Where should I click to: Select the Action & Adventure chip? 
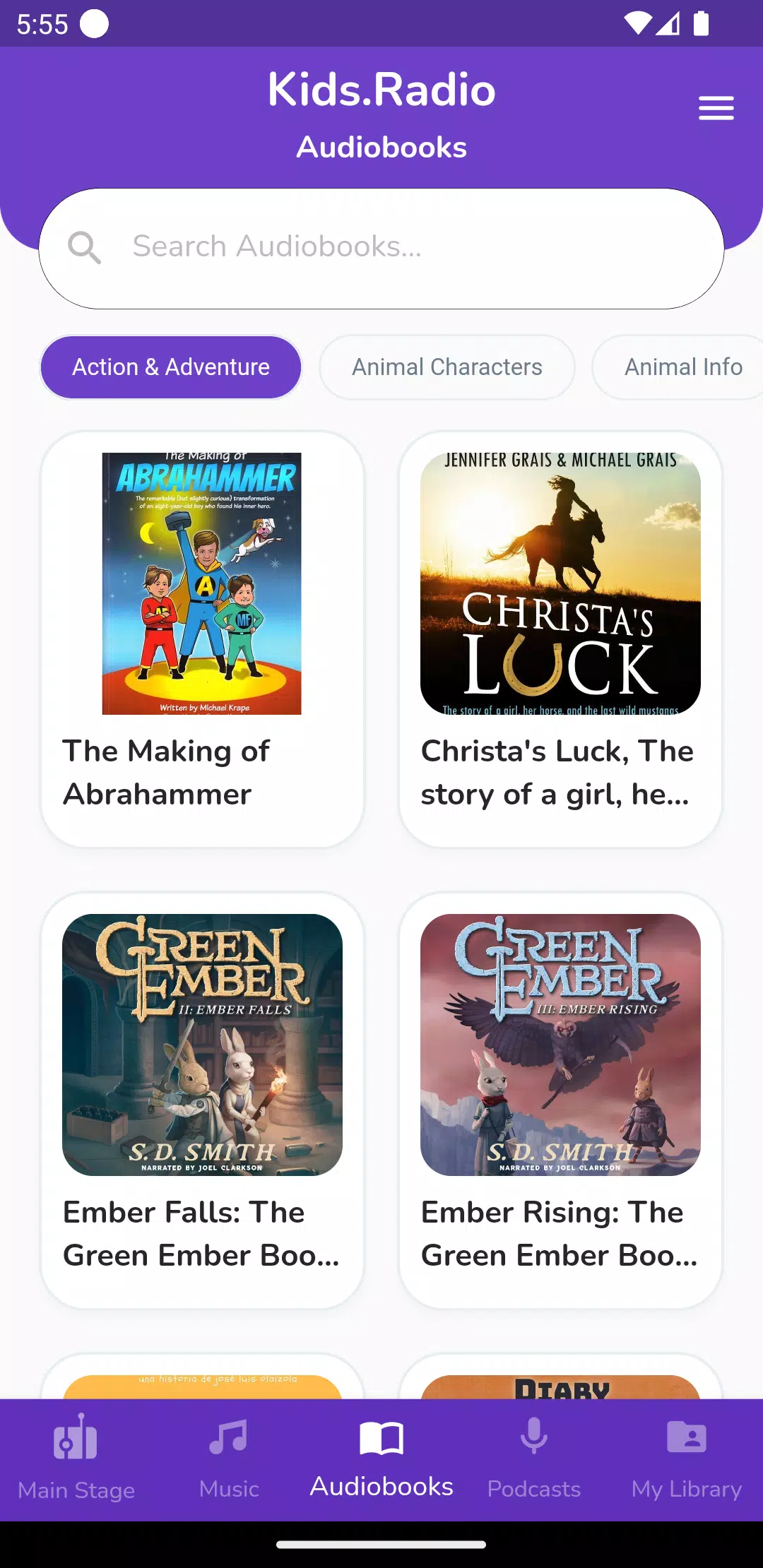171,367
